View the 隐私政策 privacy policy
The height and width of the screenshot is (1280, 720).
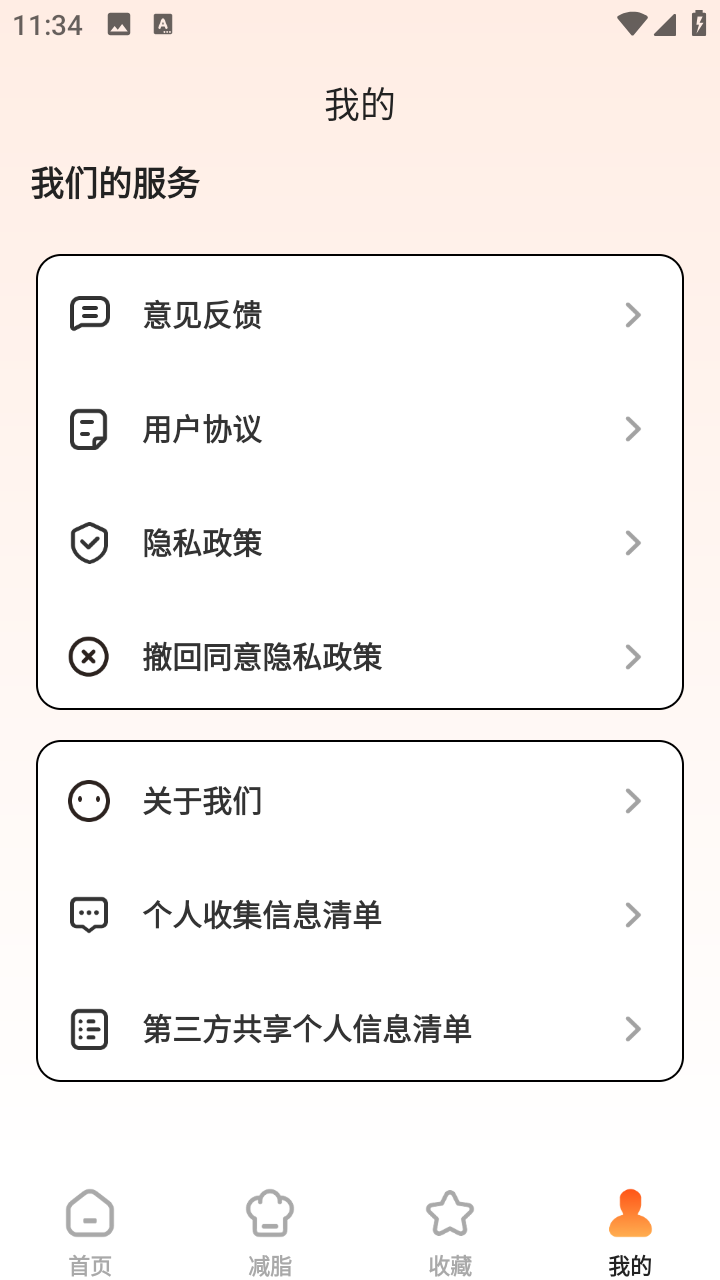[360, 543]
